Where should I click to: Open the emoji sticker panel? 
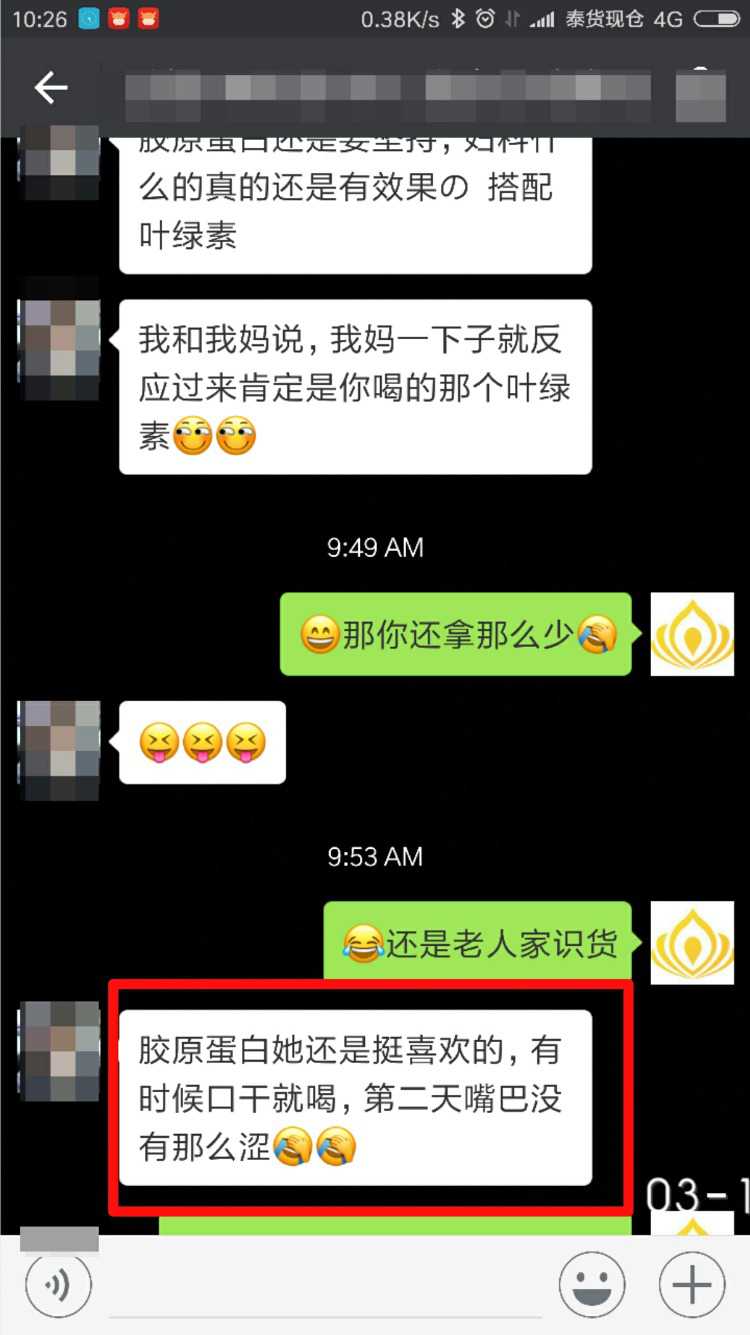592,1285
